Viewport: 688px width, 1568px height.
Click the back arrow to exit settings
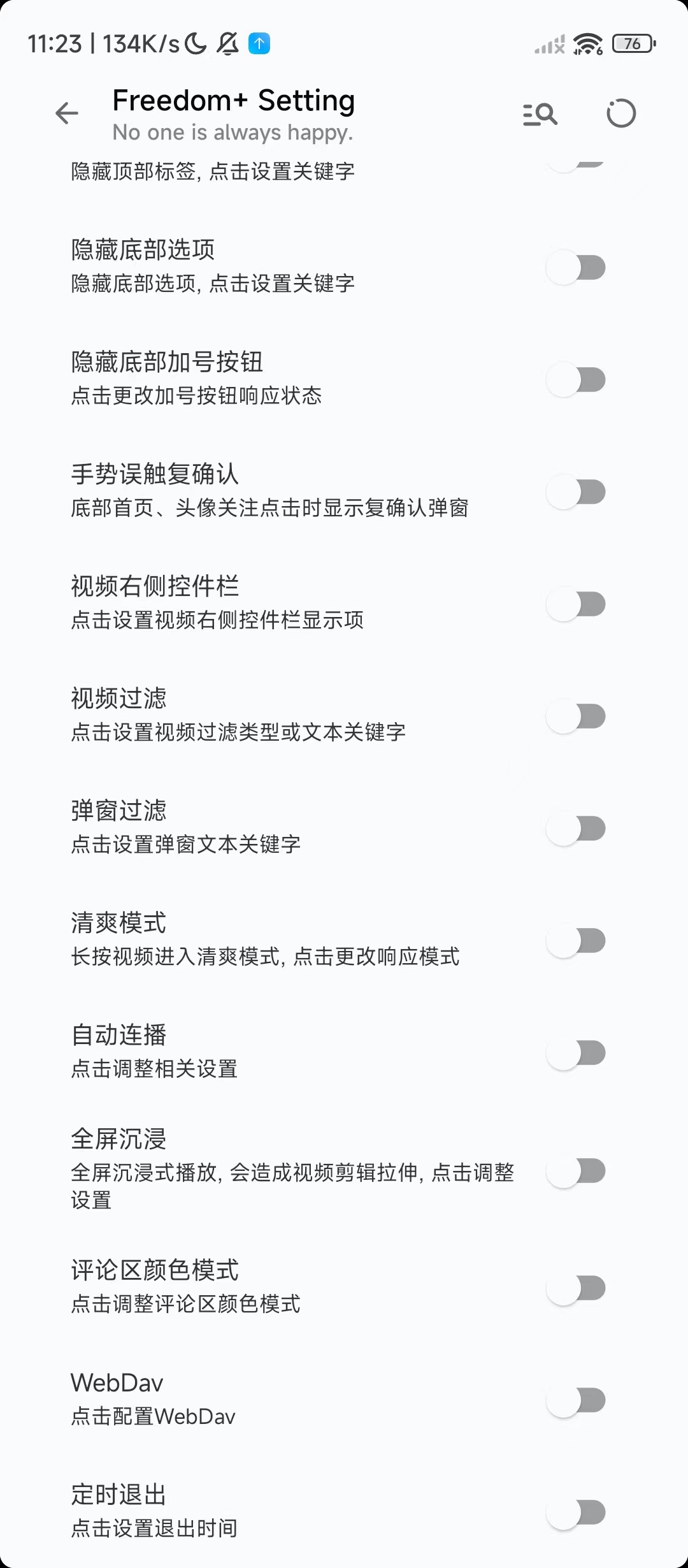coord(66,113)
